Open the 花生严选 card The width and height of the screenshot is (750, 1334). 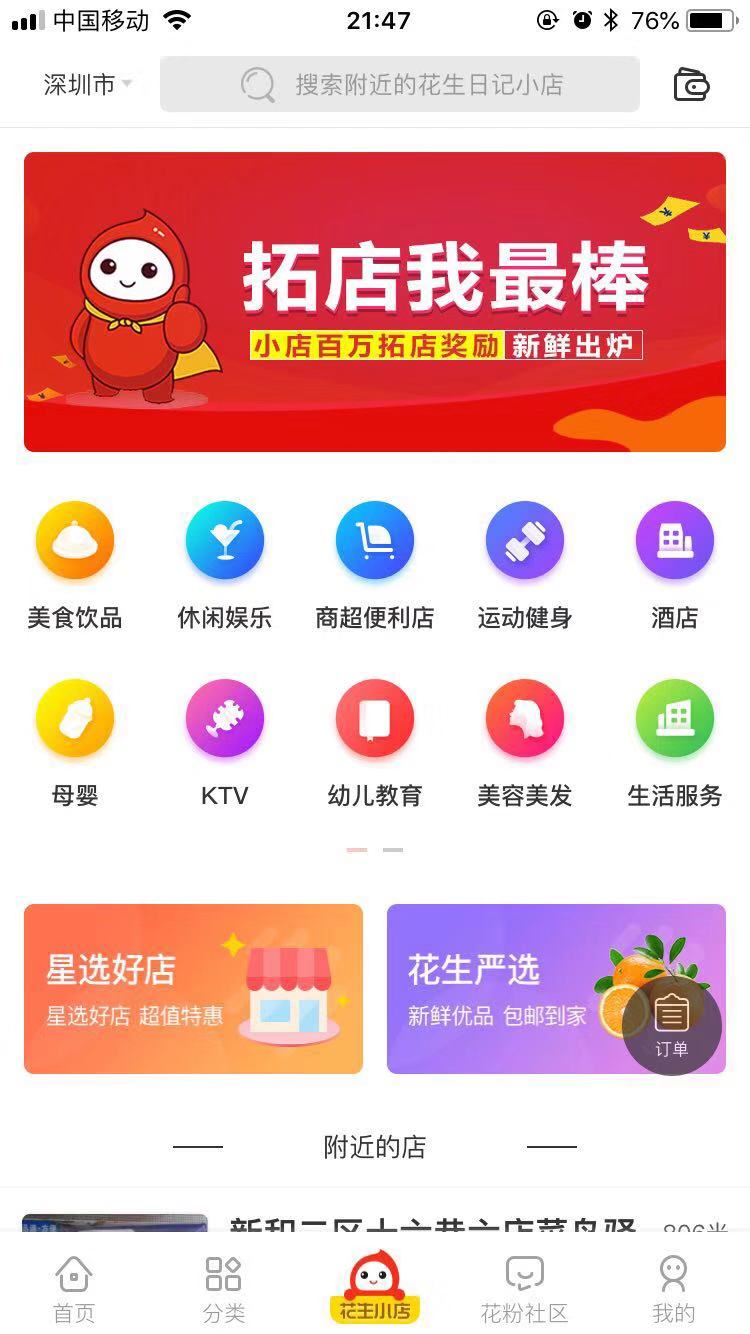[x=556, y=989]
